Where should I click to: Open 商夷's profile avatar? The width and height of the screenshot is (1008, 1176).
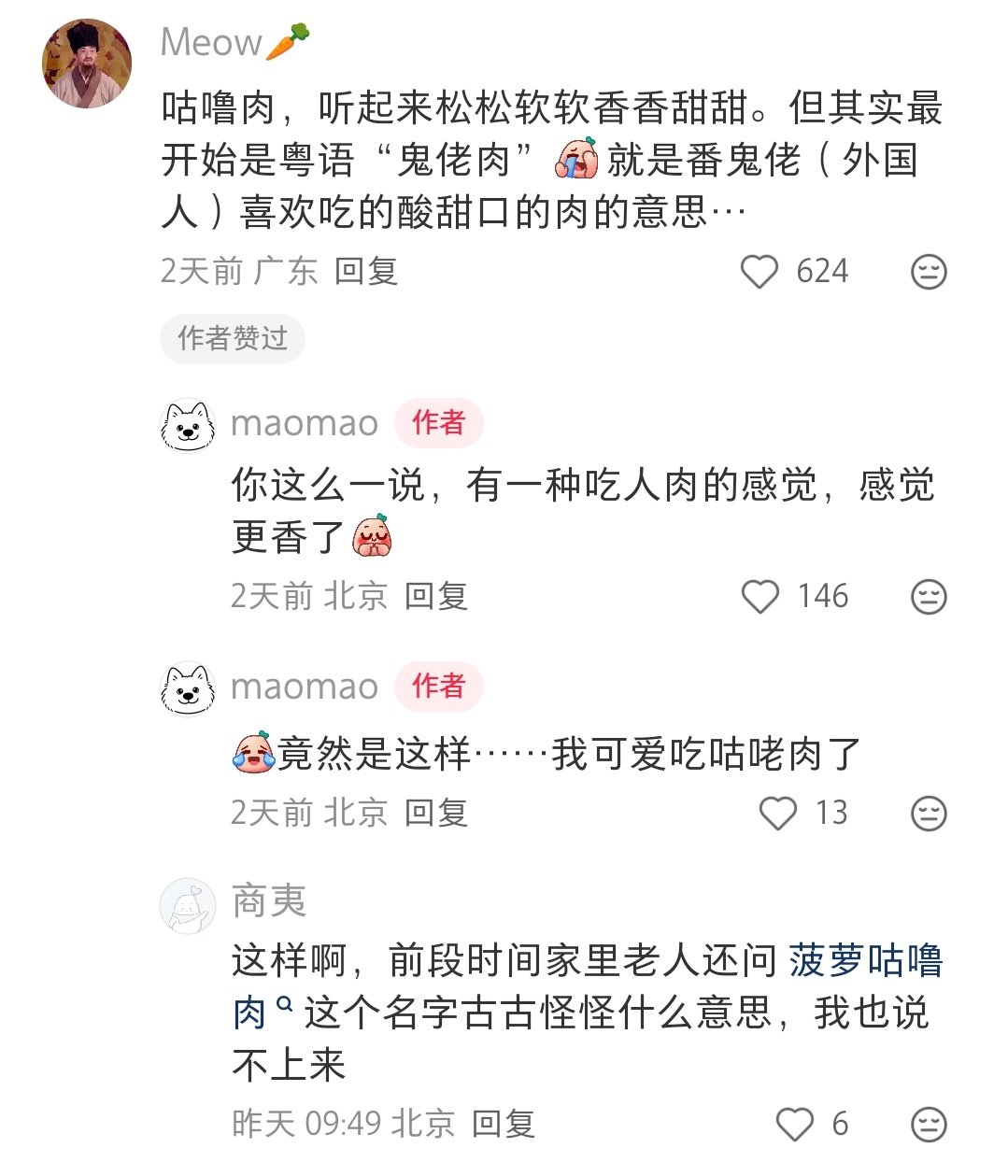coord(188,905)
